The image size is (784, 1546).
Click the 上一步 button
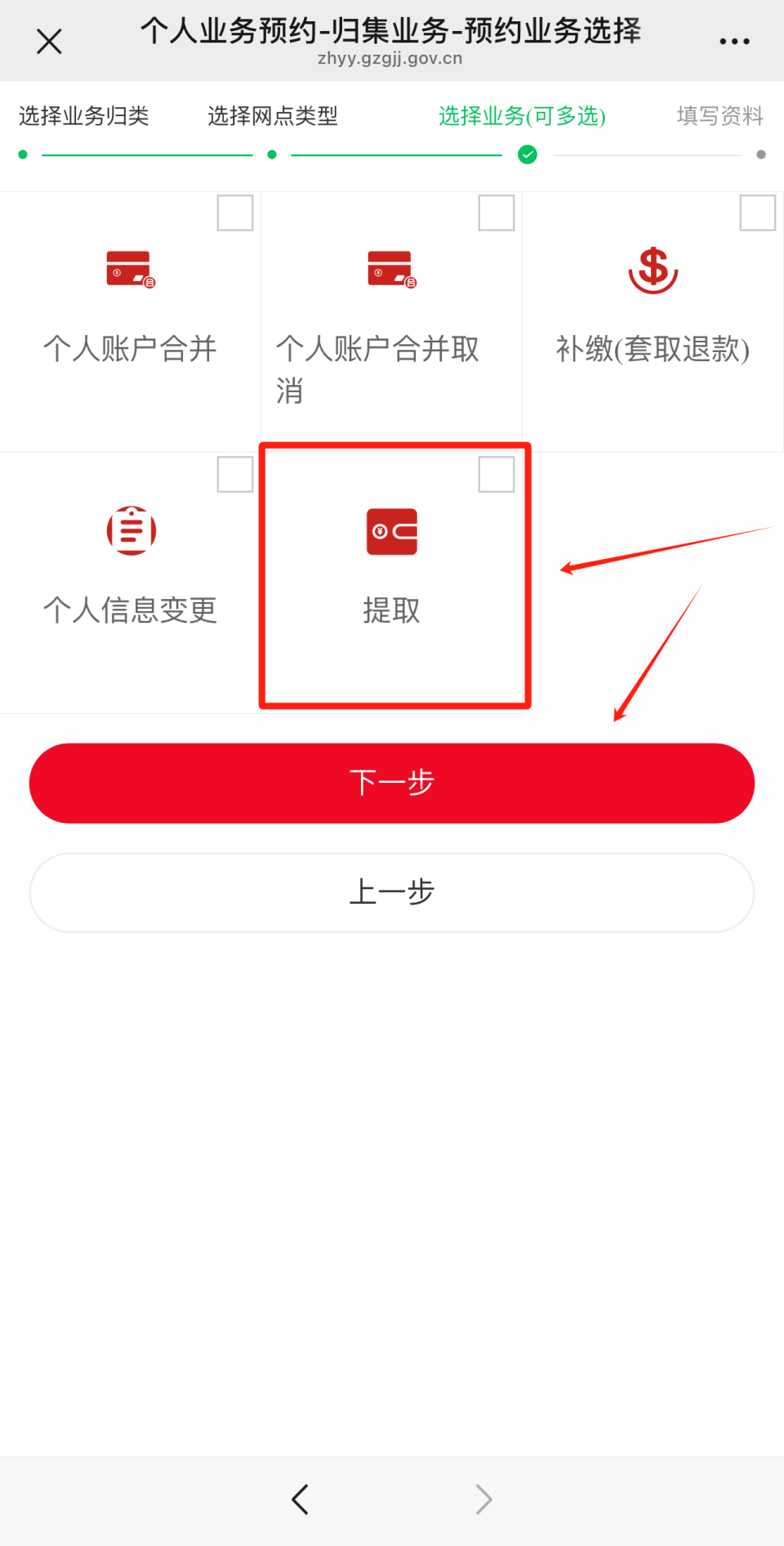[x=391, y=892]
